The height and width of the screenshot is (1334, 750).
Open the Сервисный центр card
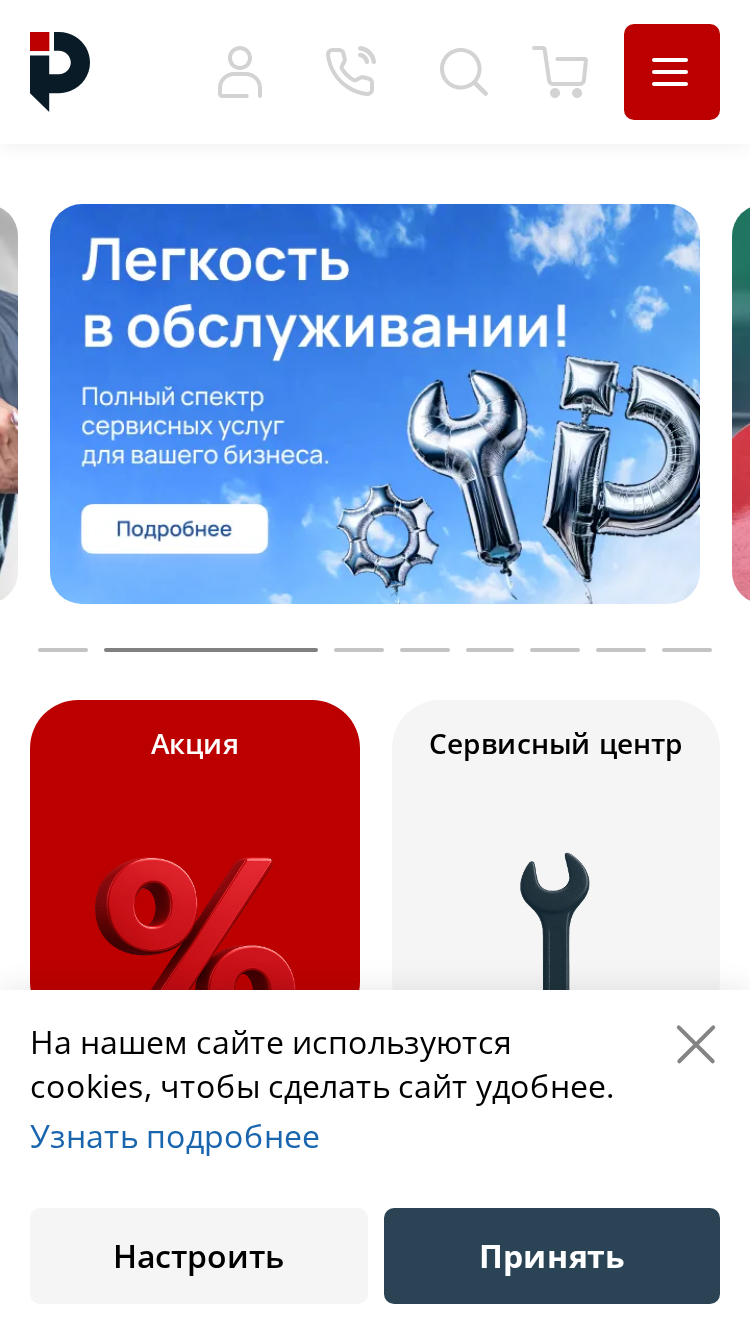[x=556, y=845]
